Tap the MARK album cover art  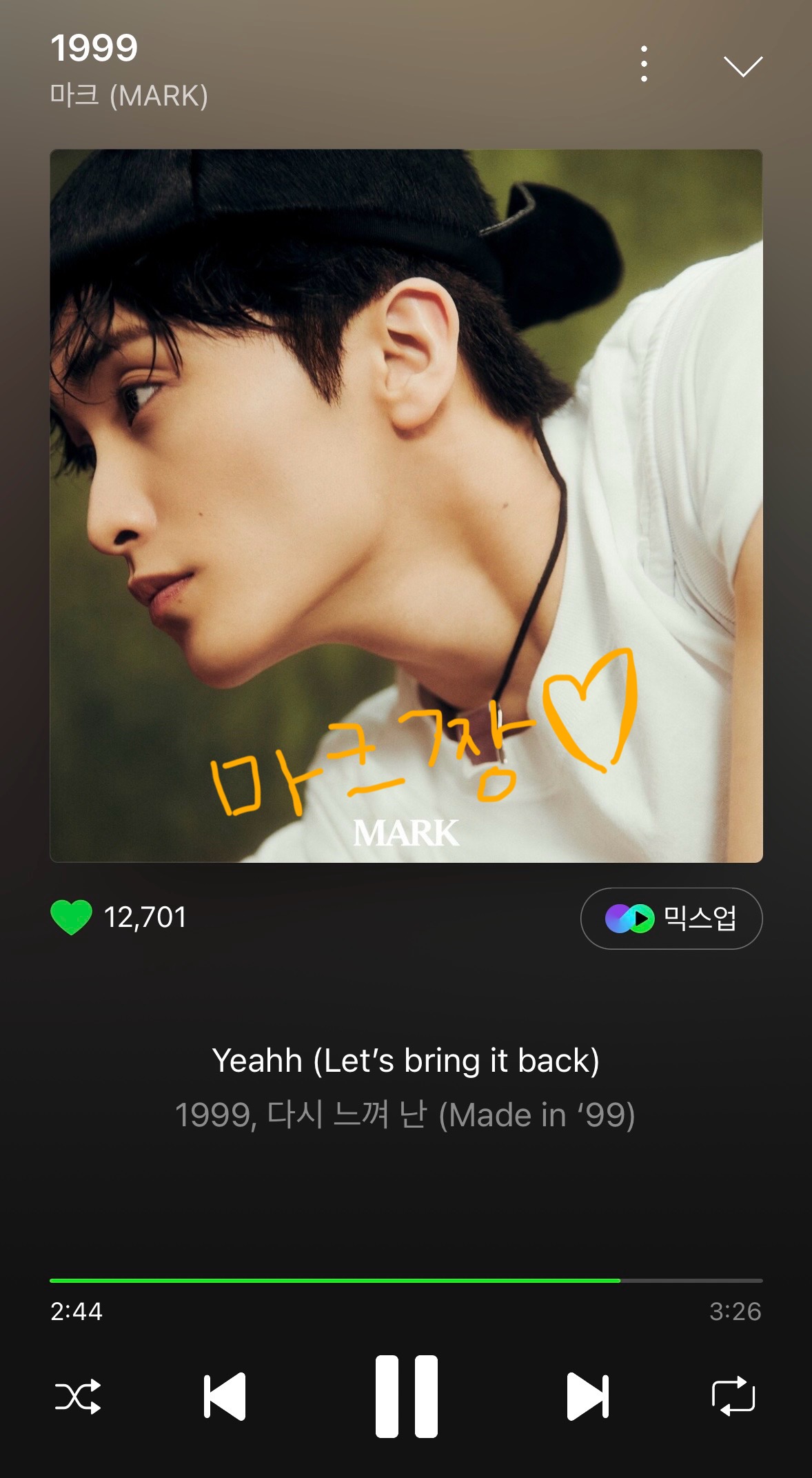coord(406,506)
